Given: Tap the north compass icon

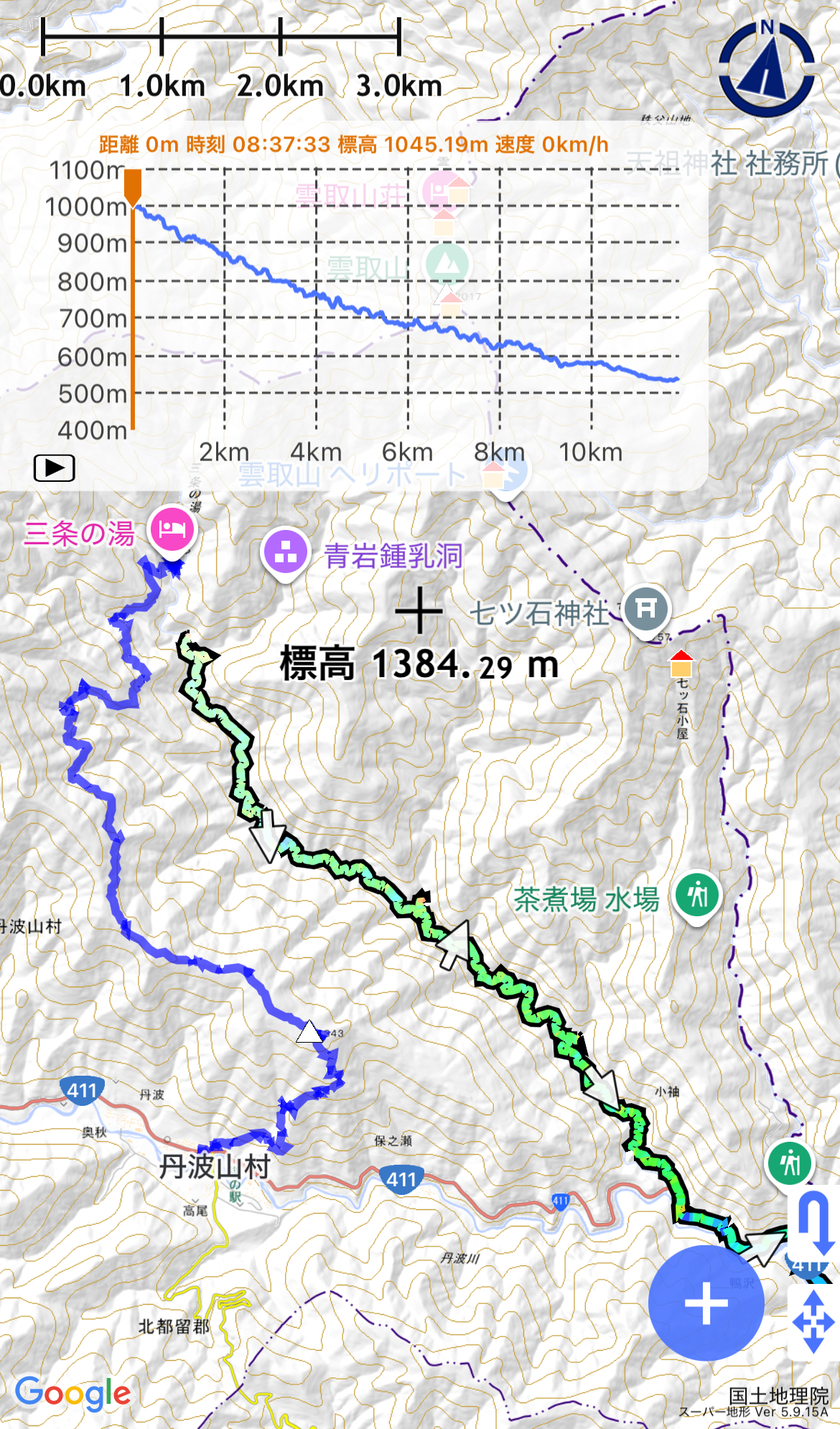Looking at the screenshot, I should coord(767,69).
